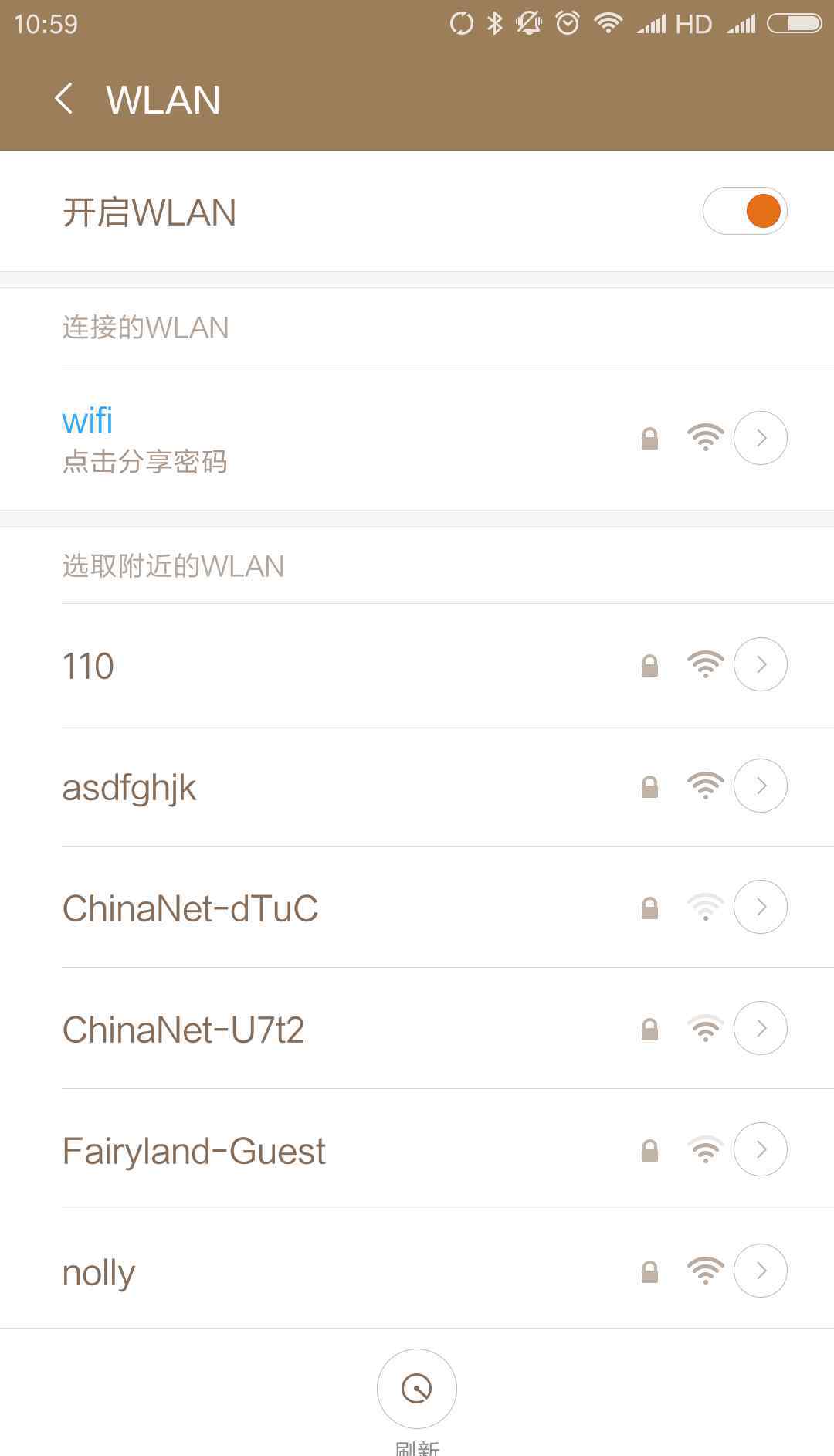The image size is (834, 1456).
Task: Open details arrow for network 110
Action: (x=761, y=664)
